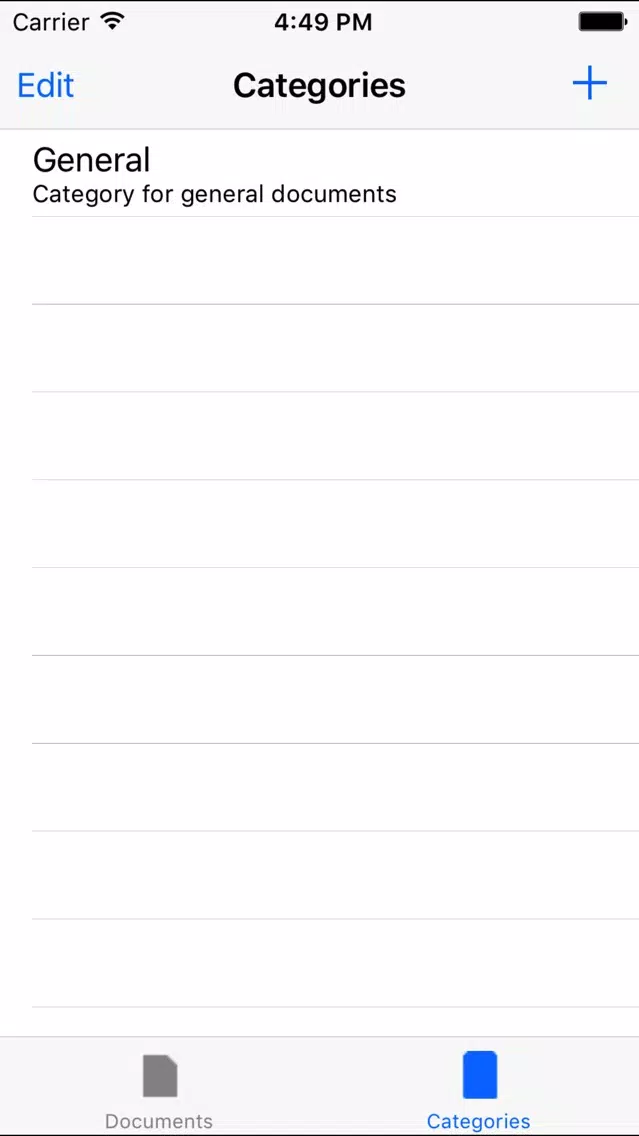Tap Edit to modify the categories list

[x=46, y=86]
